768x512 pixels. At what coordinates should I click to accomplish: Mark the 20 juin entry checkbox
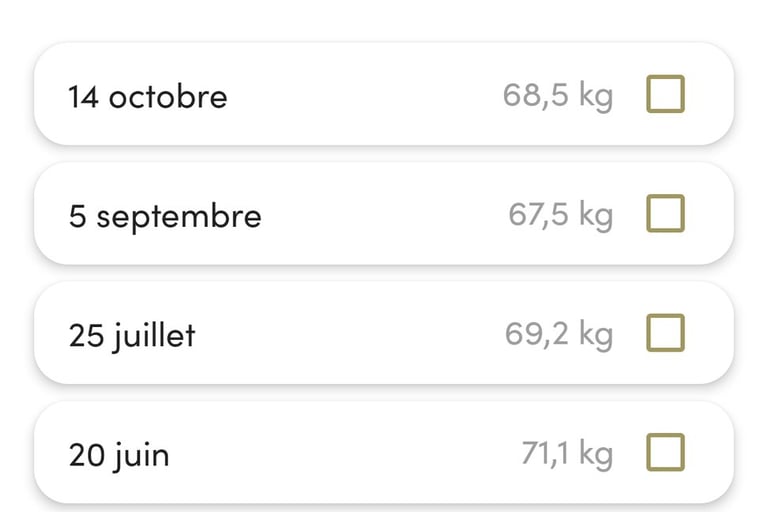point(665,452)
